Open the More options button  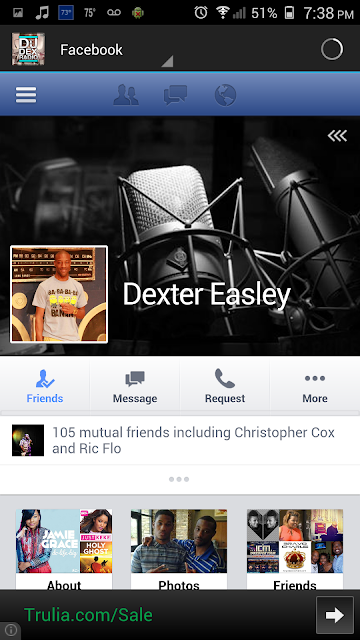[315, 386]
